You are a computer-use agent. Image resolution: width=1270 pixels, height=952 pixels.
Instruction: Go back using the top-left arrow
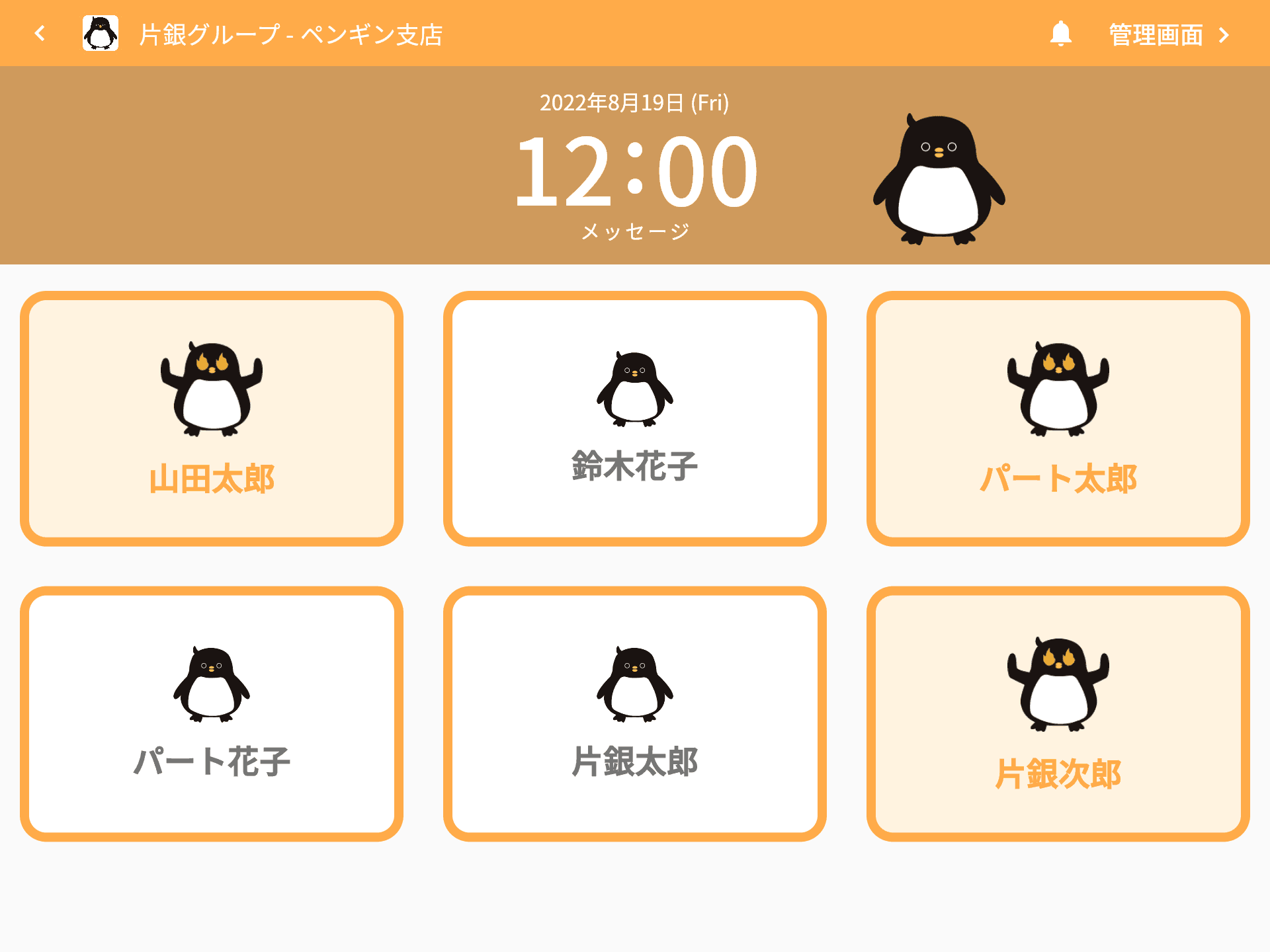(40, 34)
